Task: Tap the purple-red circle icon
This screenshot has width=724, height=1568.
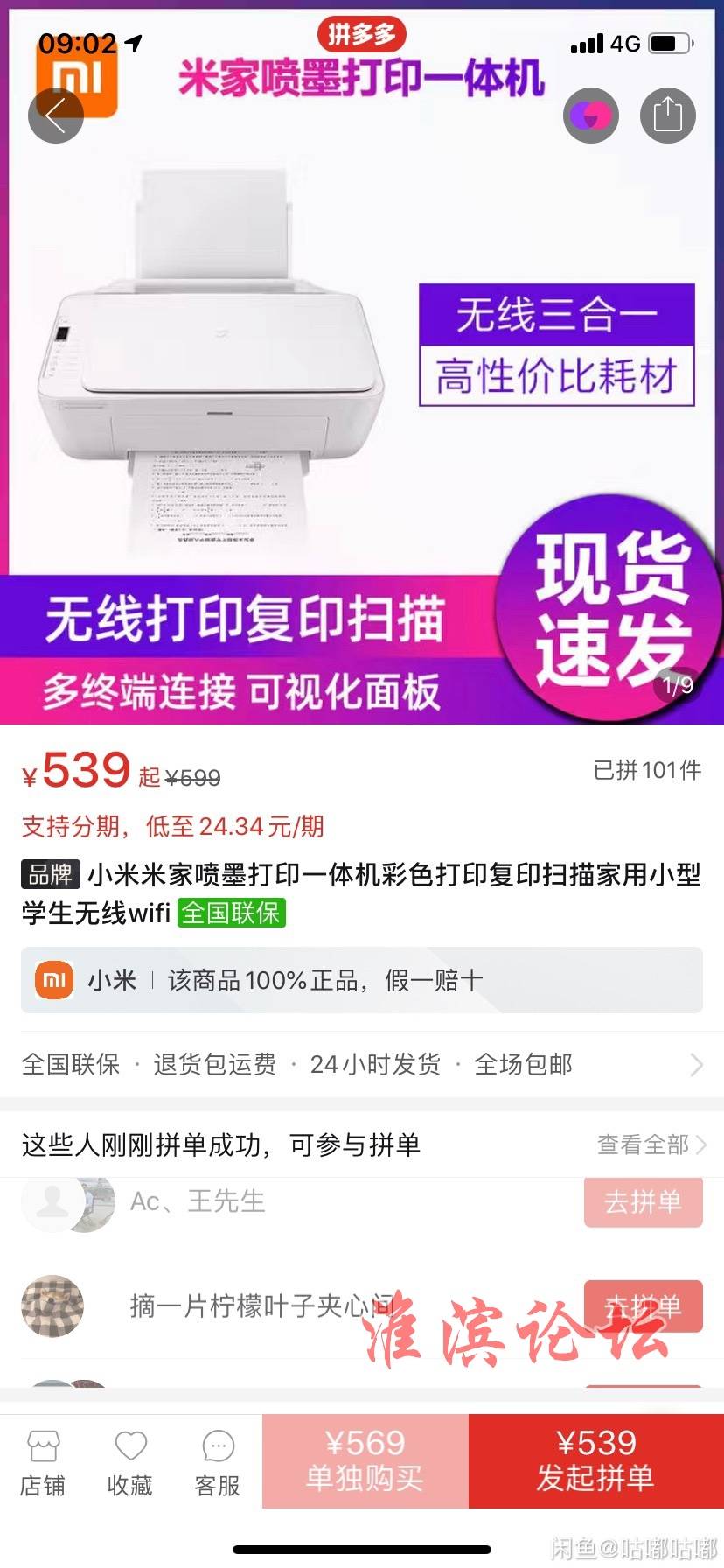Action: point(591,115)
